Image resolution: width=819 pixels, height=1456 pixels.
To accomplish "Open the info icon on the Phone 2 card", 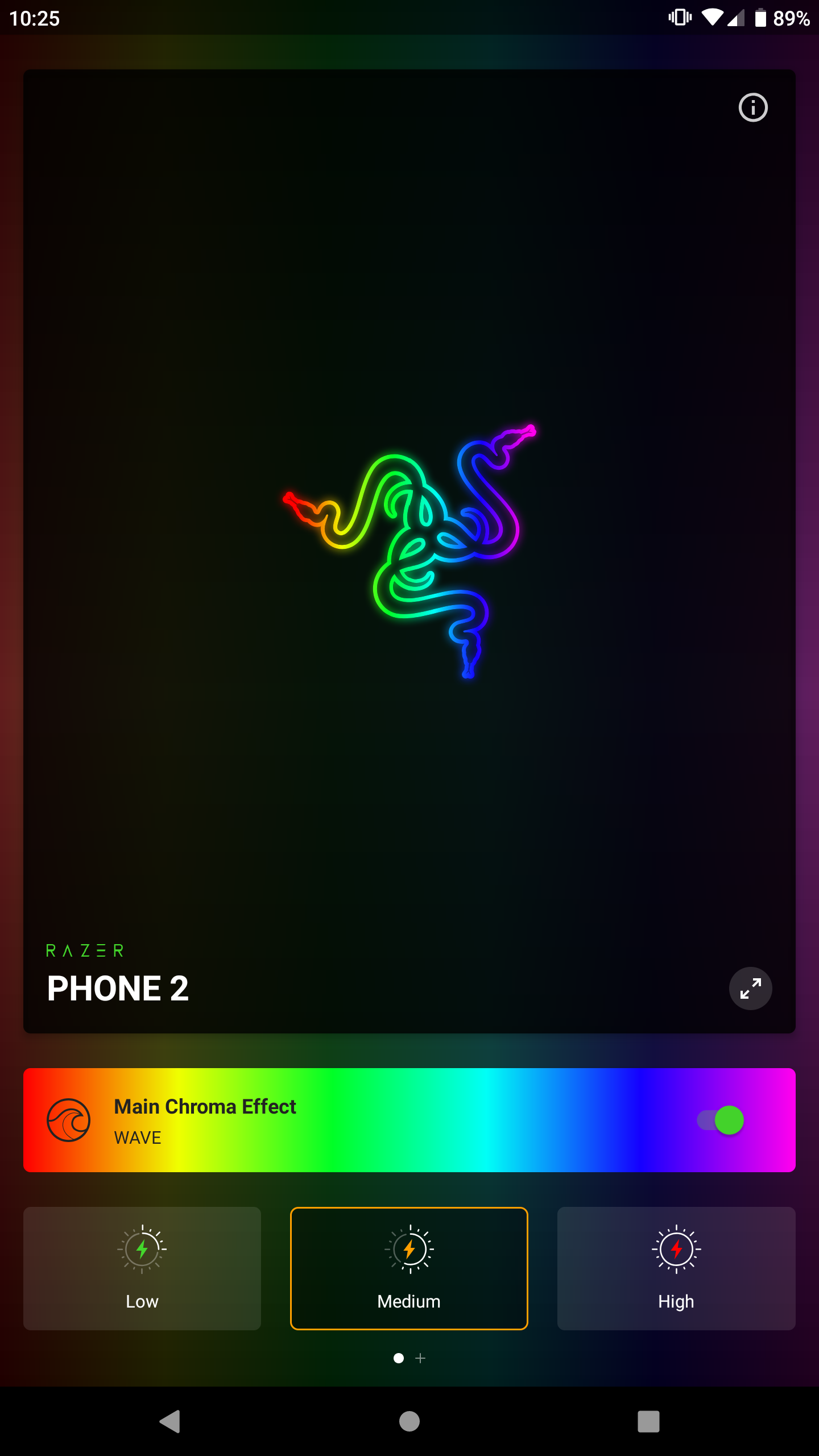I will 752,107.
